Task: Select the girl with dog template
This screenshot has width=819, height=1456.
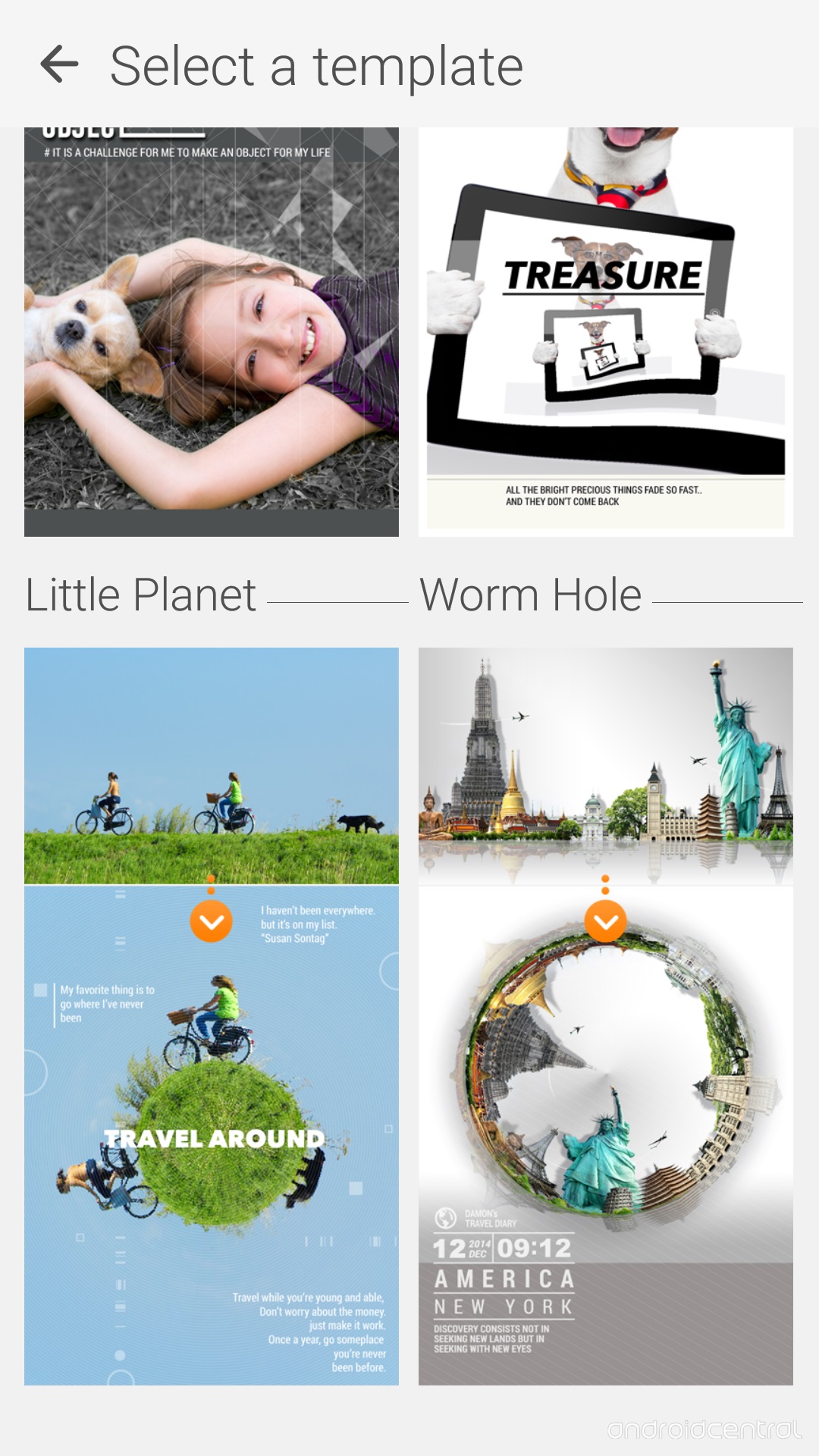Action: point(212,332)
